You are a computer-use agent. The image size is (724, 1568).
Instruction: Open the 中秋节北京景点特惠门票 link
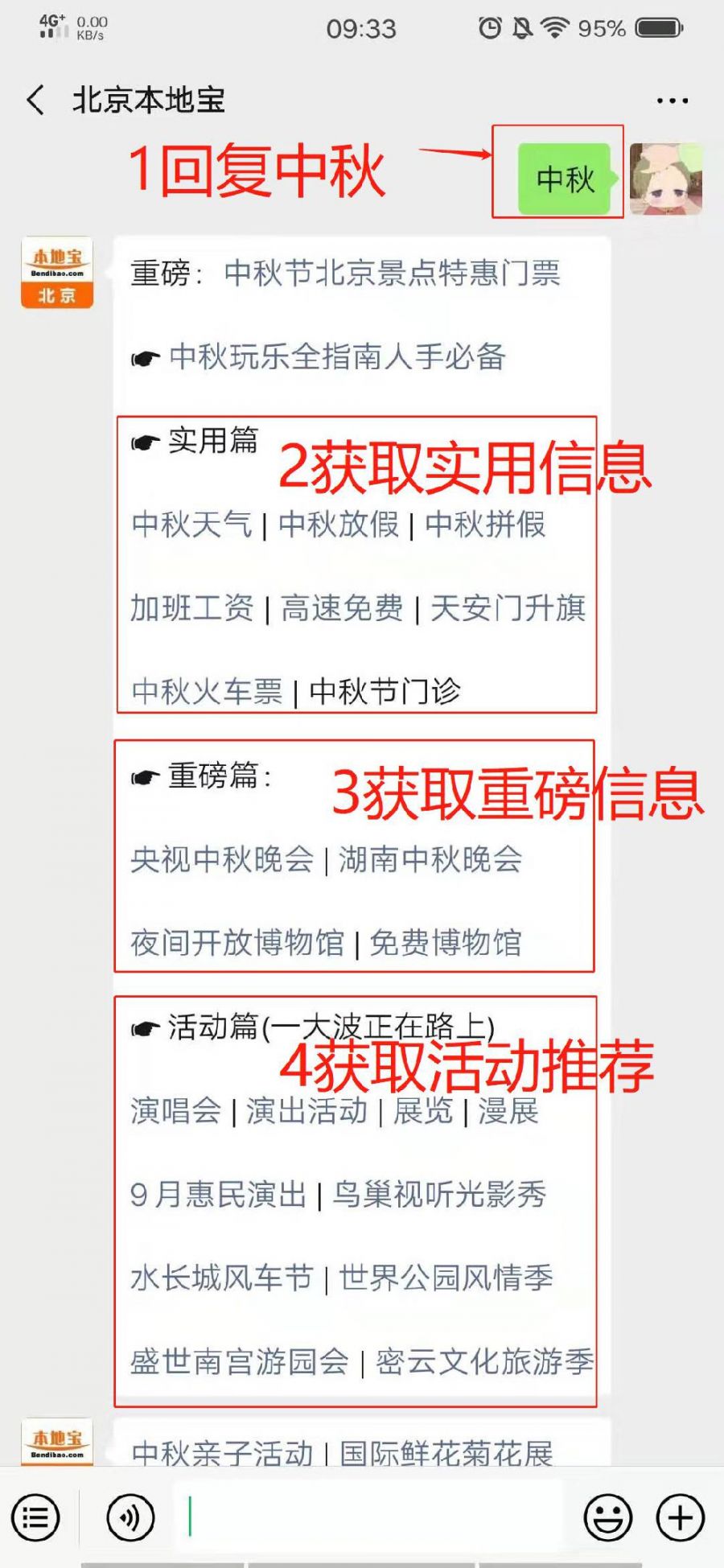pos(392,274)
